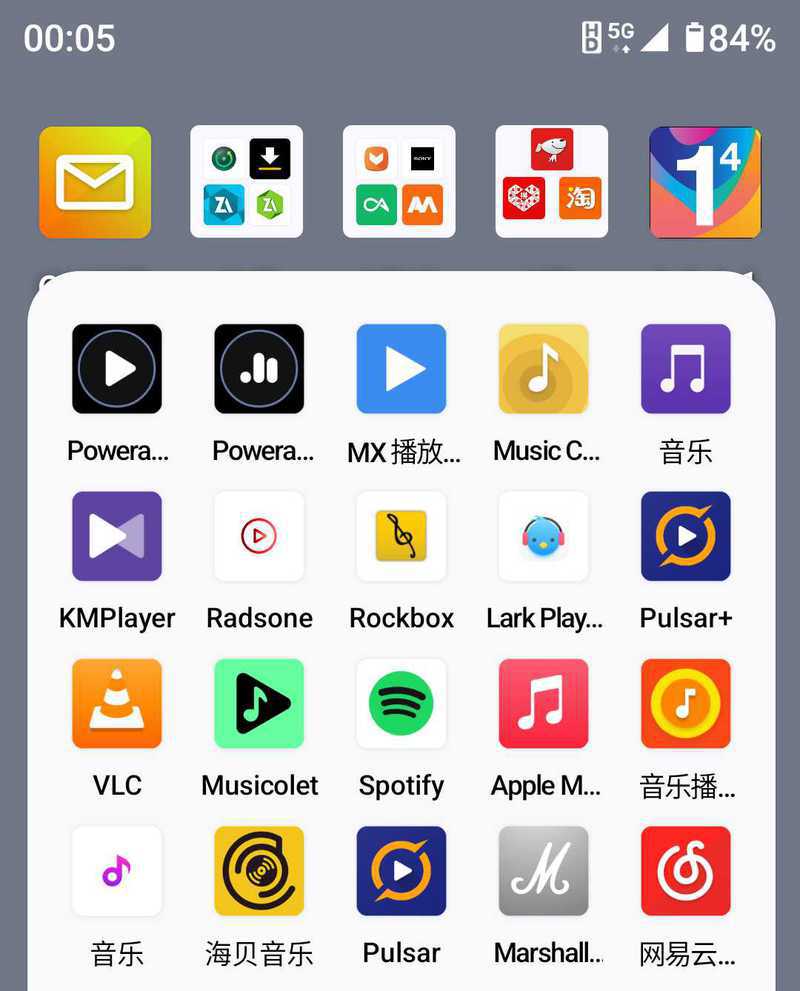
Task: Open the purple 音乐 app
Action: [685, 369]
